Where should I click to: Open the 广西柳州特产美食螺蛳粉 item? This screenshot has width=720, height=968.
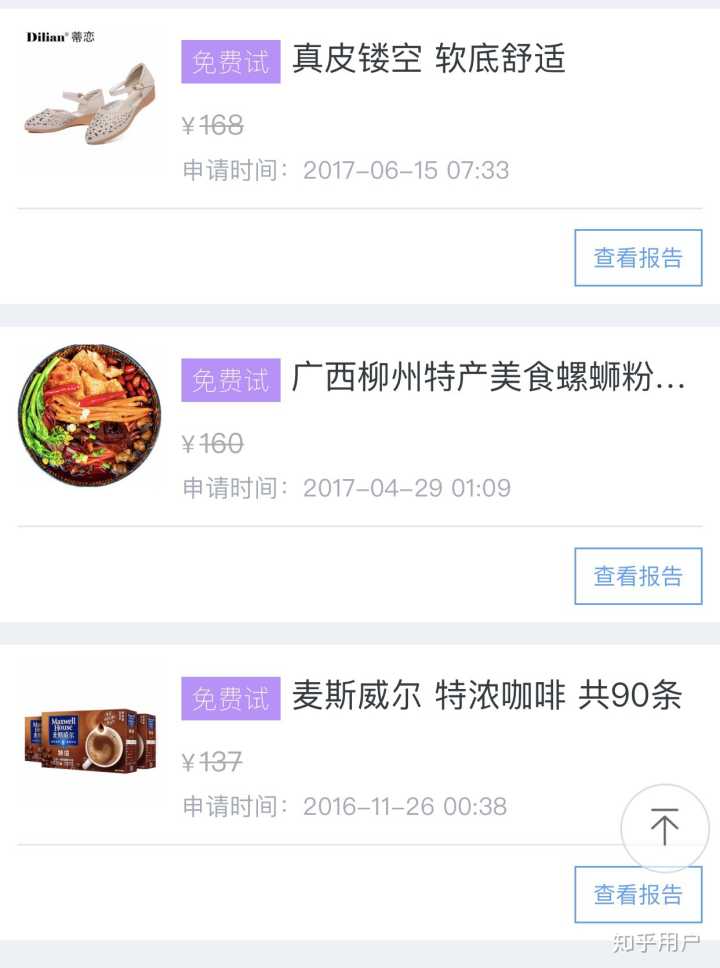(x=488, y=379)
